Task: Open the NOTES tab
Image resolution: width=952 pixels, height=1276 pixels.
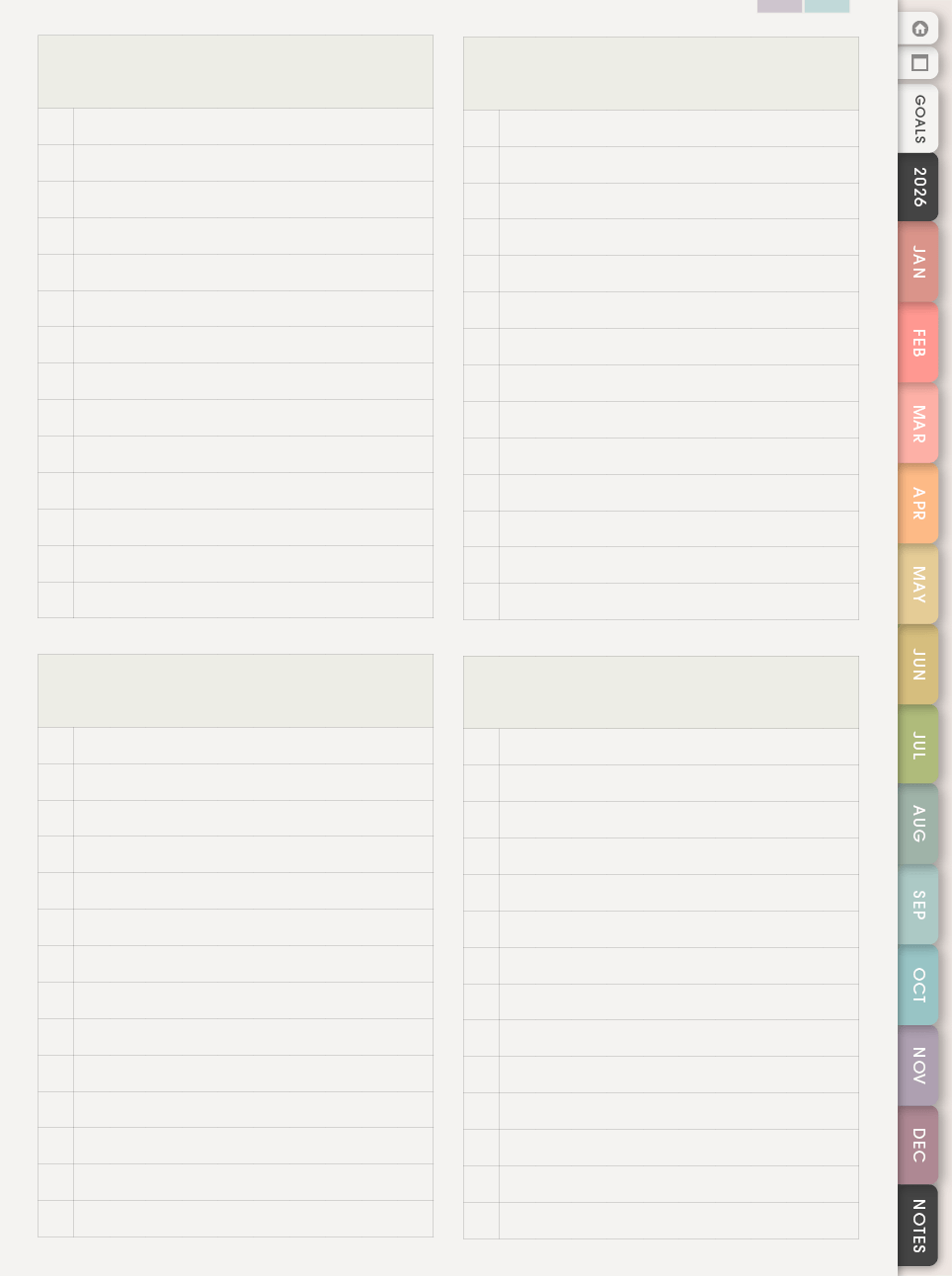Action: pyautogui.click(x=918, y=1226)
